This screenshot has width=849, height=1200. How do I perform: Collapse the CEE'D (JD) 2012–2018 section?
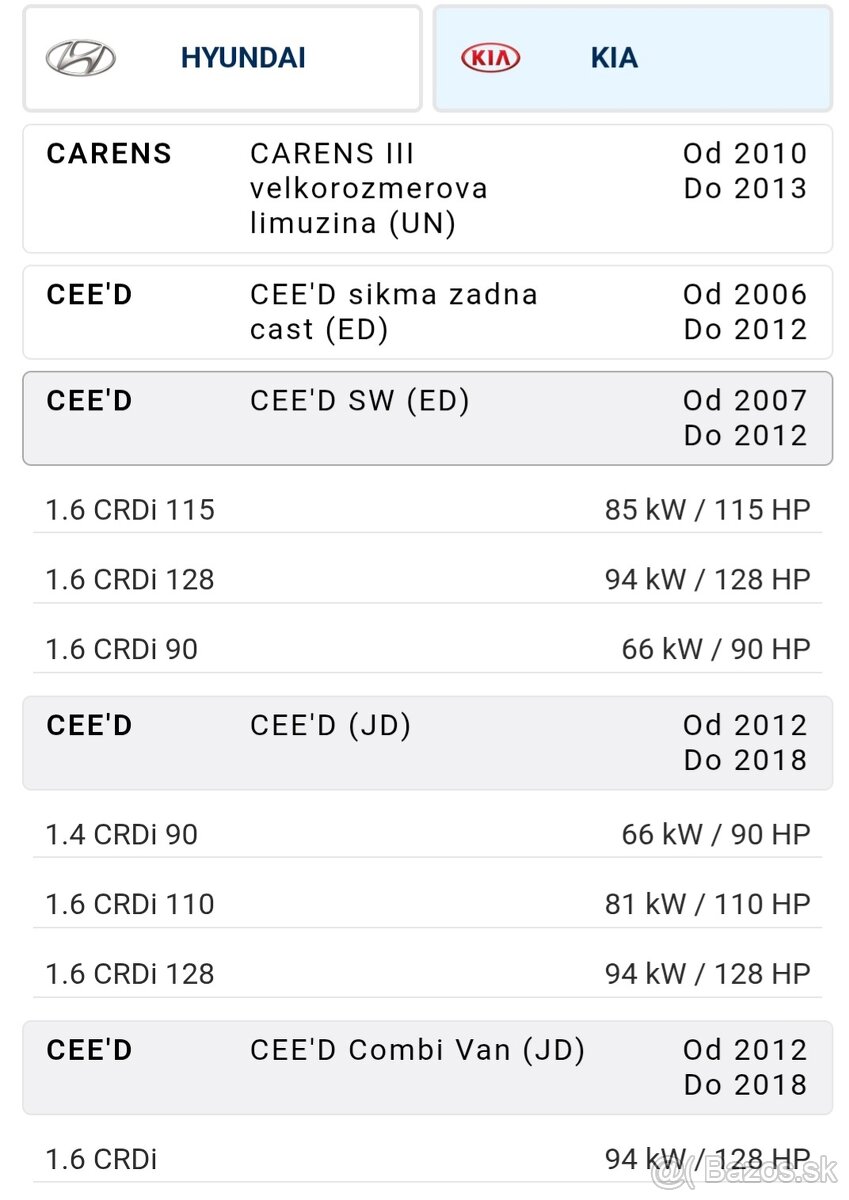pyautogui.click(x=427, y=743)
